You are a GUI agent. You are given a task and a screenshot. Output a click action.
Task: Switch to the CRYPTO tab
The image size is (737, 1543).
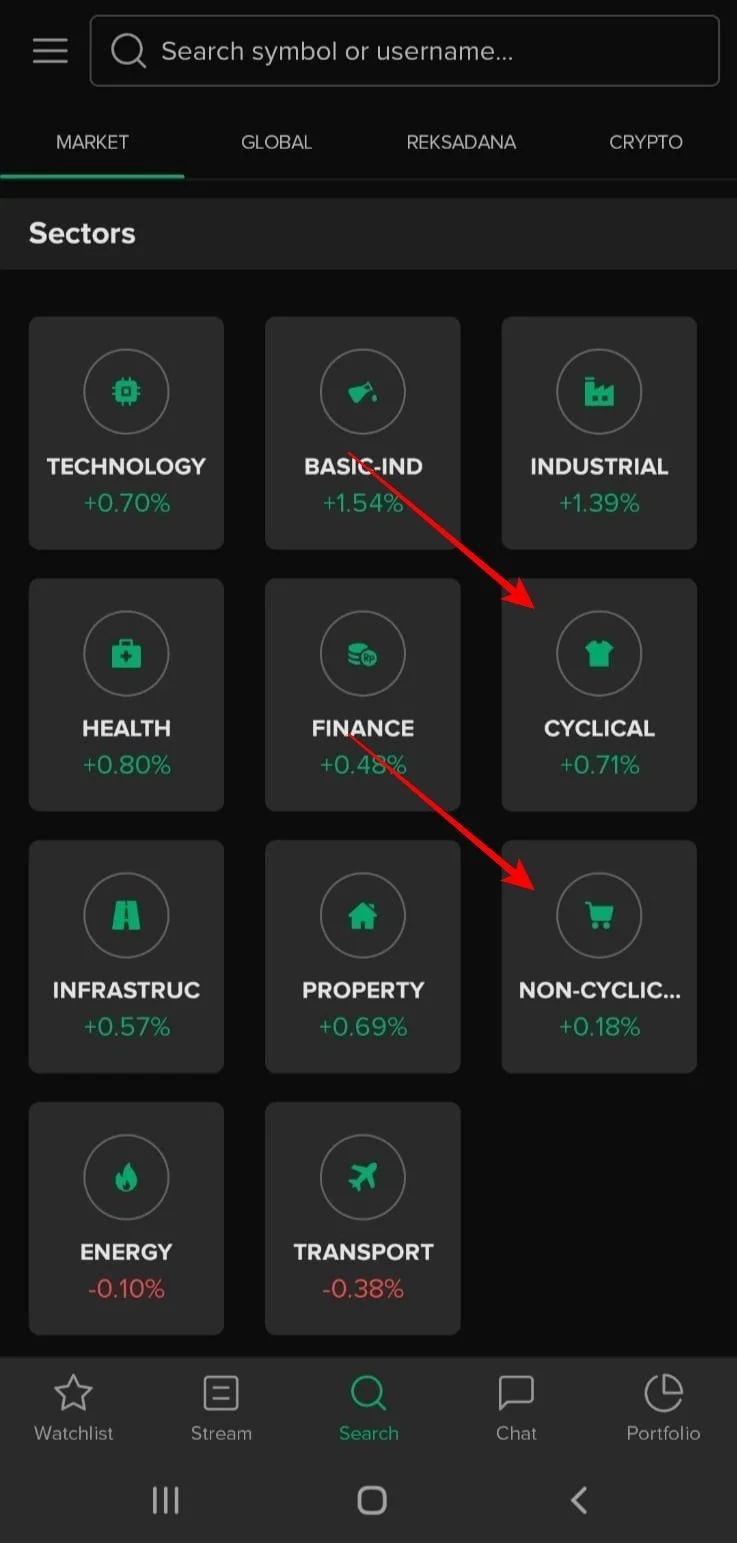(x=646, y=142)
